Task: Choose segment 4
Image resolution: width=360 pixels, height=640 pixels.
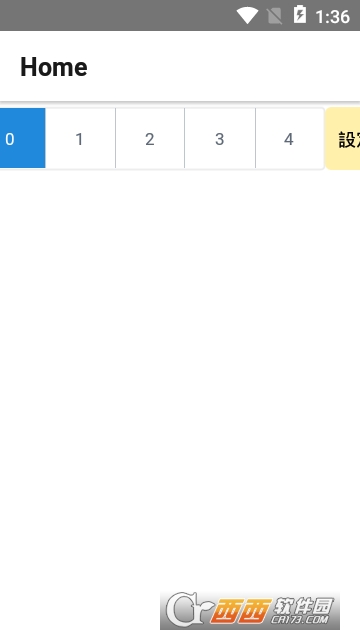Action: (290, 138)
